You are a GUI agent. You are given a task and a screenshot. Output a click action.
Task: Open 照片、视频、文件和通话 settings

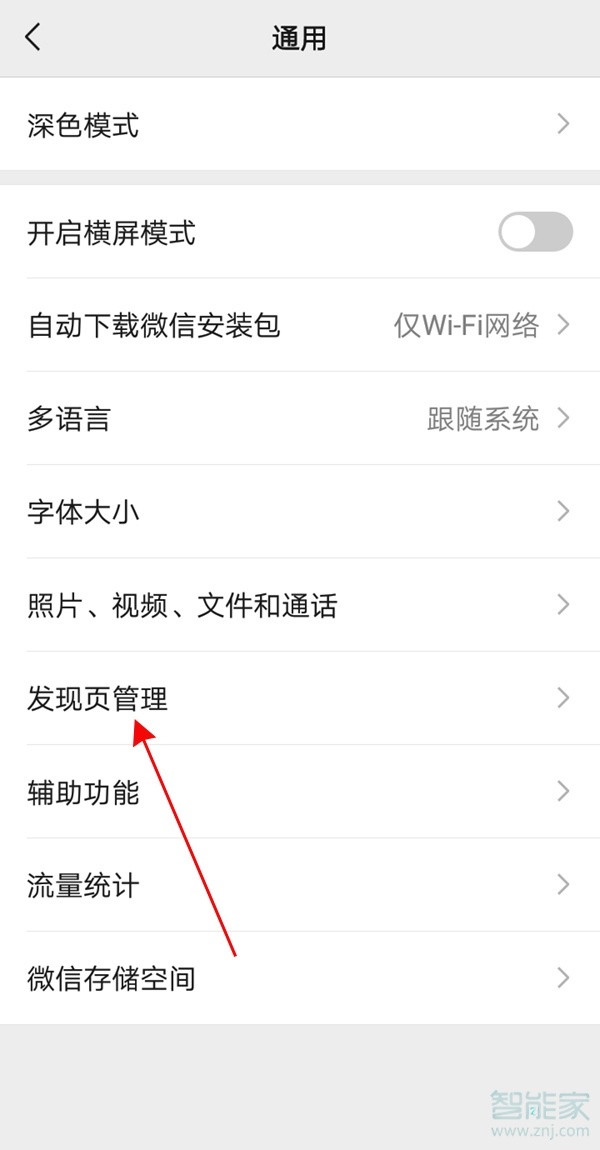click(300, 605)
